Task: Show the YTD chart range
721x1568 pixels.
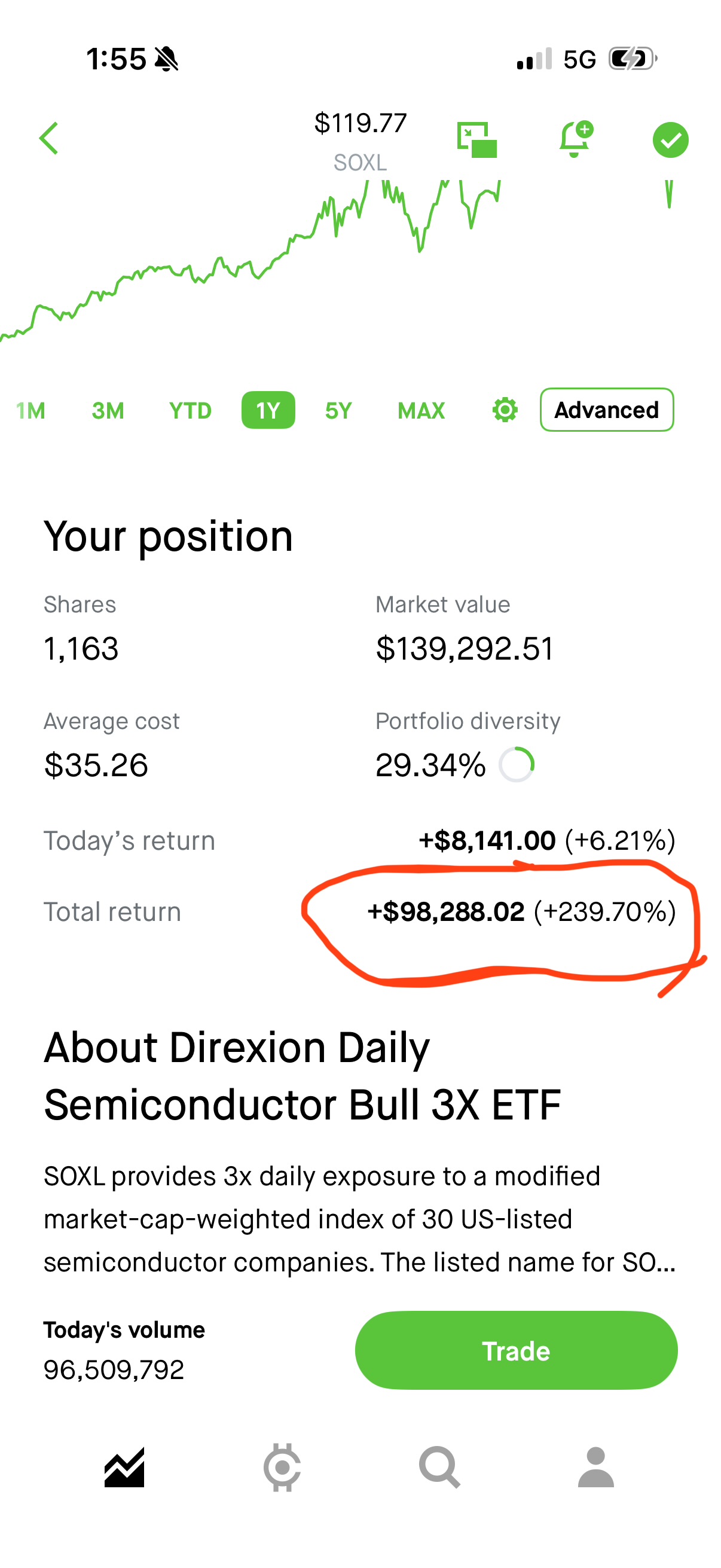Action: [x=190, y=411]
